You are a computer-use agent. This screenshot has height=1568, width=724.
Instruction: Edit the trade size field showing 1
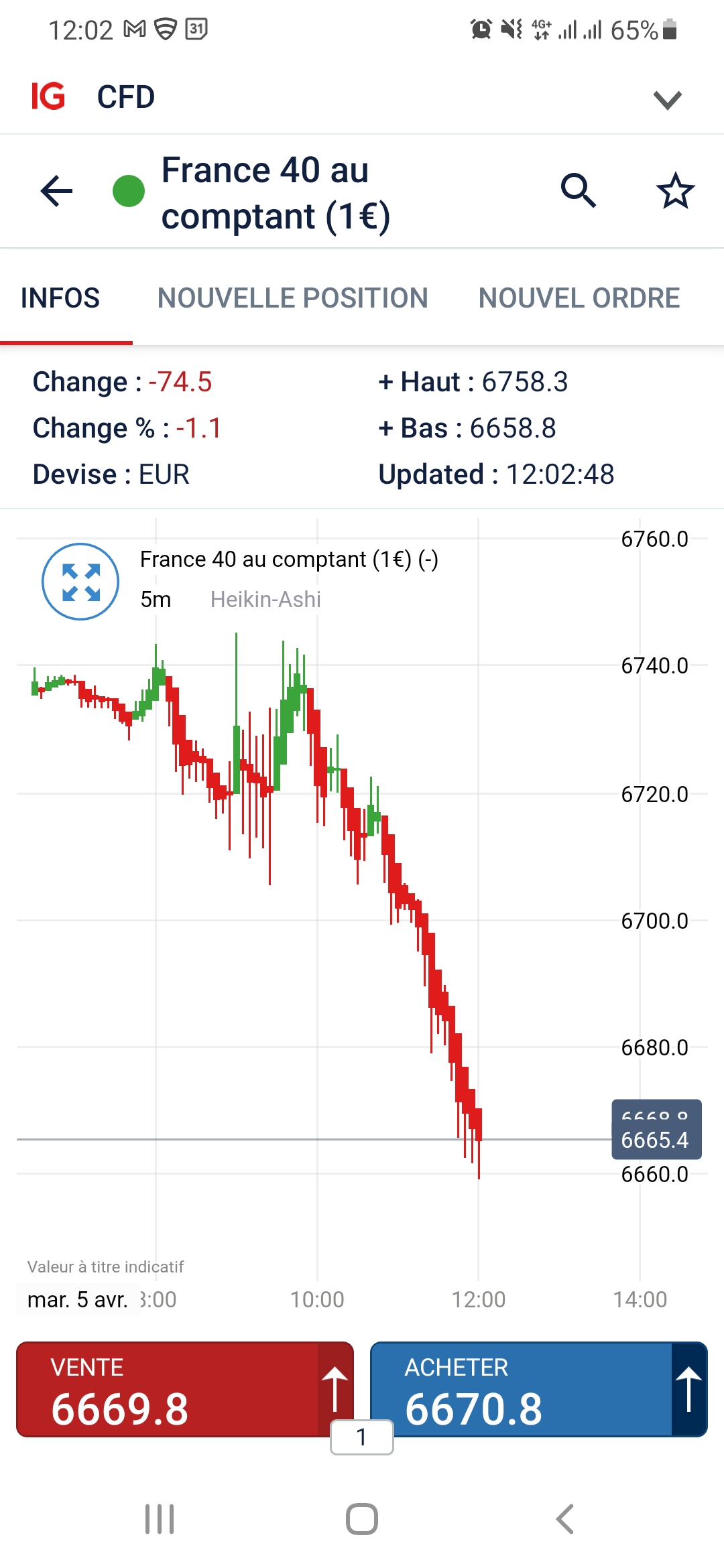[x=361, y=1437]
